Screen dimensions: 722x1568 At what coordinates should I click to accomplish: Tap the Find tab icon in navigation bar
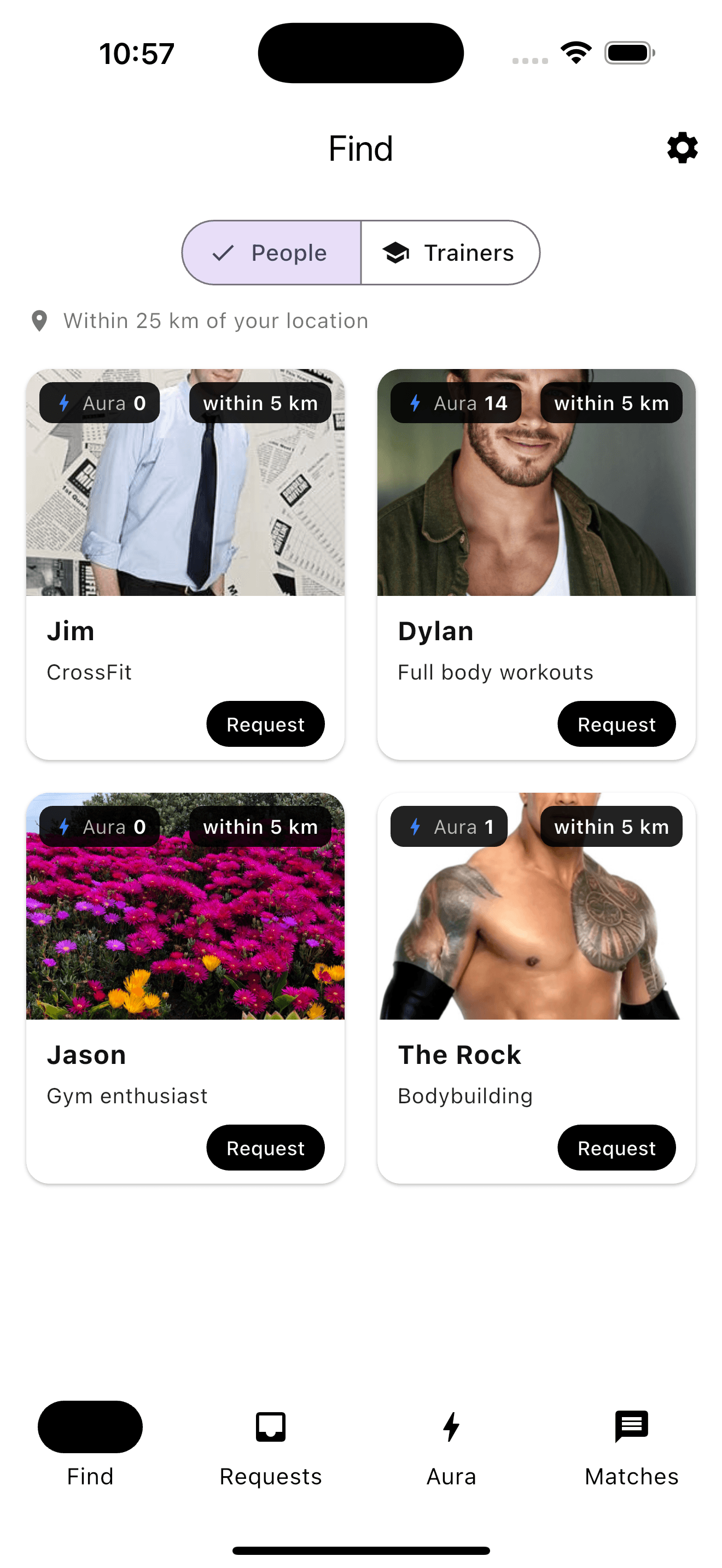click(x=90, y=1427)
